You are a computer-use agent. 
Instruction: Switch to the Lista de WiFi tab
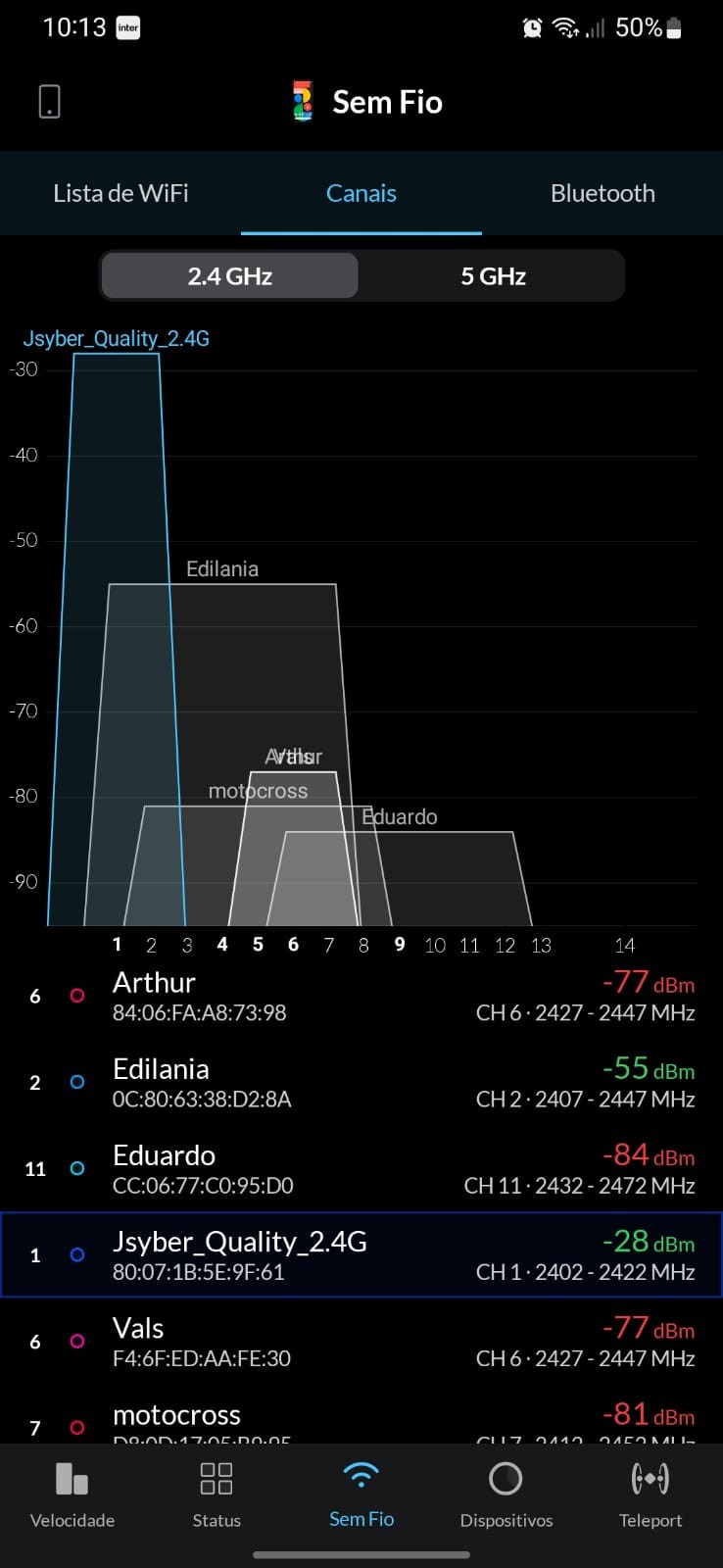click(x=120, y=193)
